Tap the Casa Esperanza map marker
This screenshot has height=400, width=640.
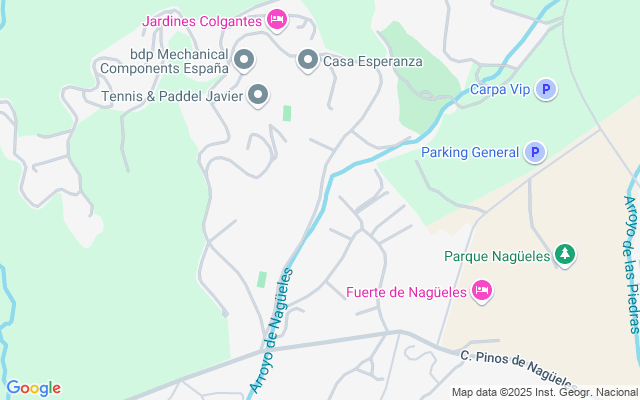[309, 61]
